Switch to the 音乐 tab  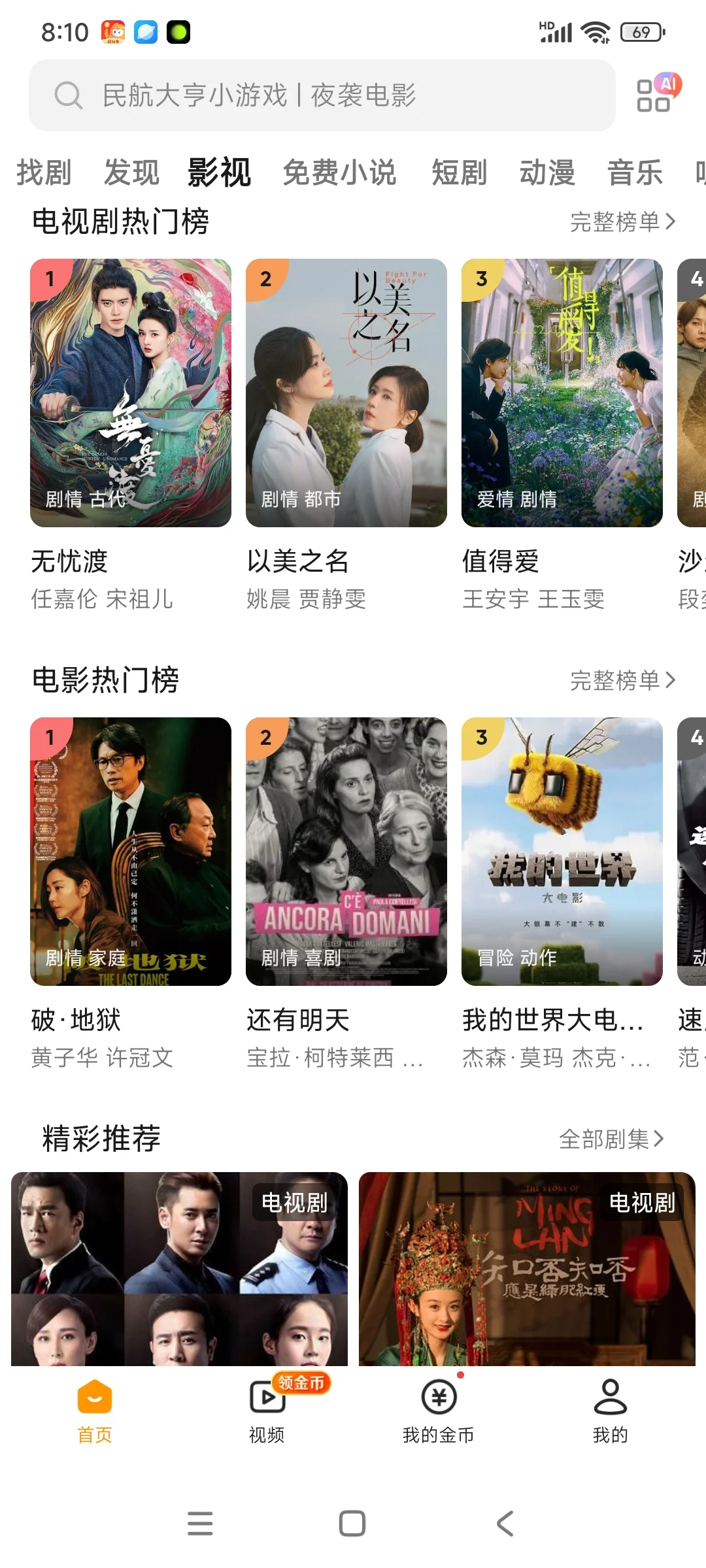click(635, 172)
